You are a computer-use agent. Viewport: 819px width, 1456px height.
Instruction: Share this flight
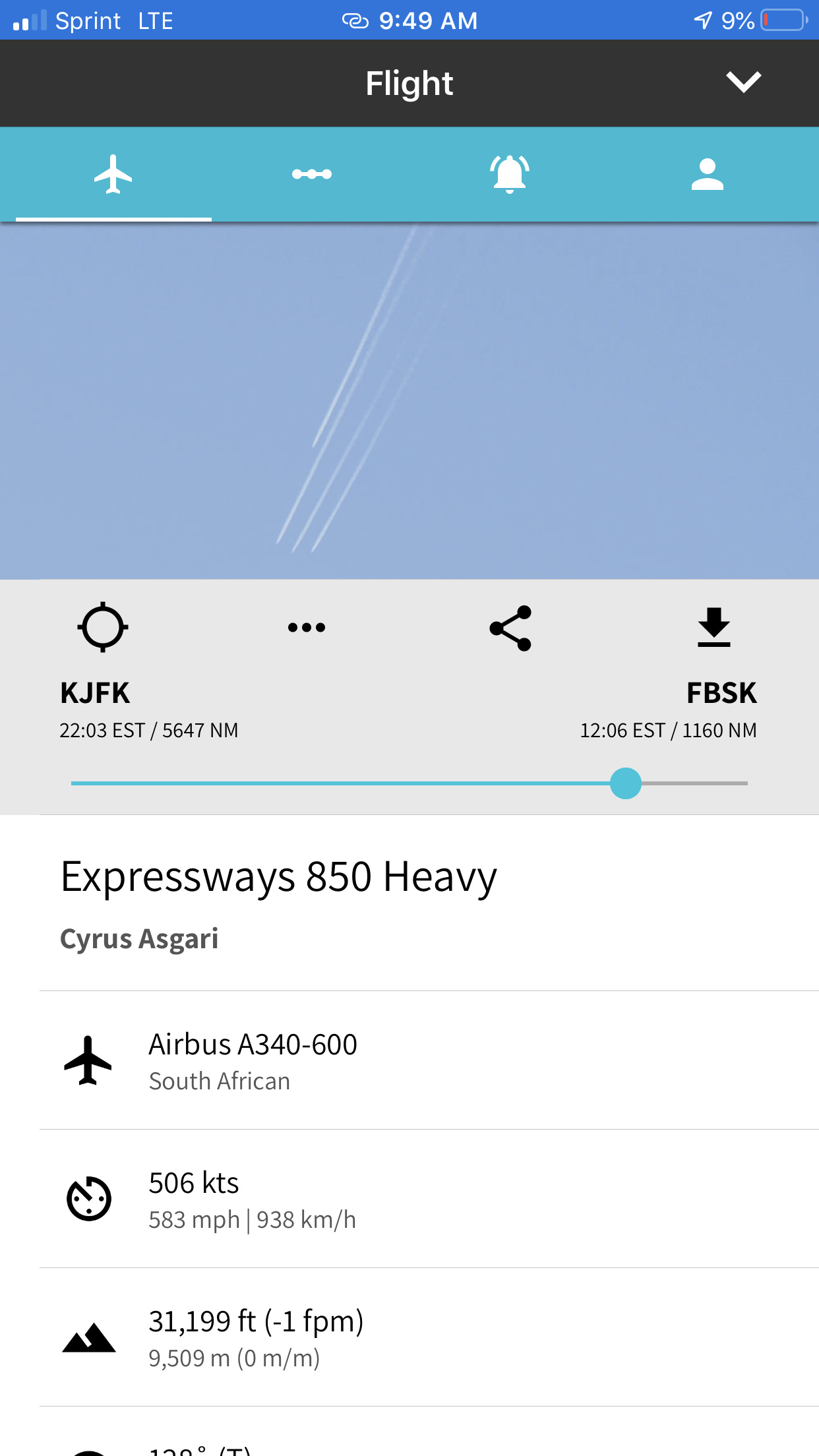(x=510, y=628)
